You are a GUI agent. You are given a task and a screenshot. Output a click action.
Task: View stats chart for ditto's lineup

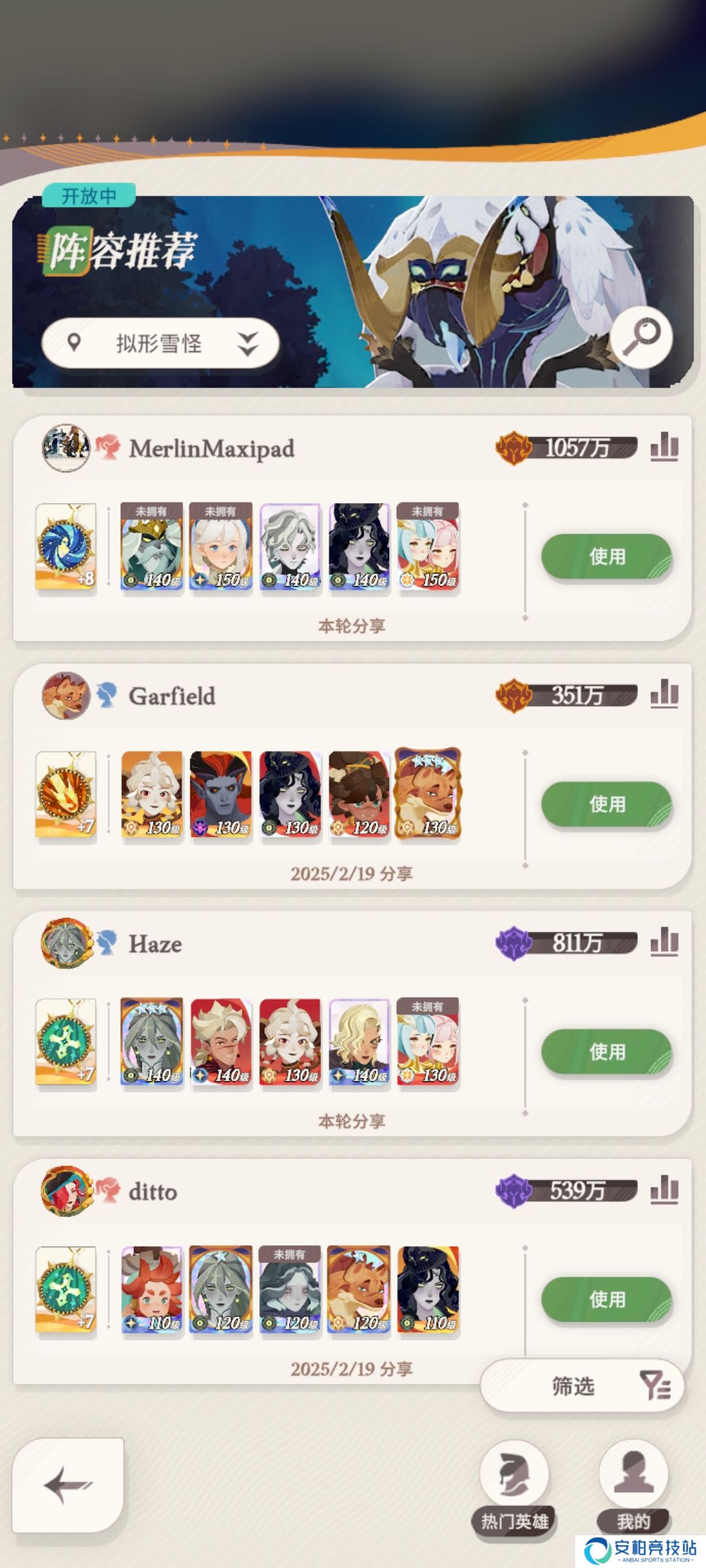(664, 1190)
